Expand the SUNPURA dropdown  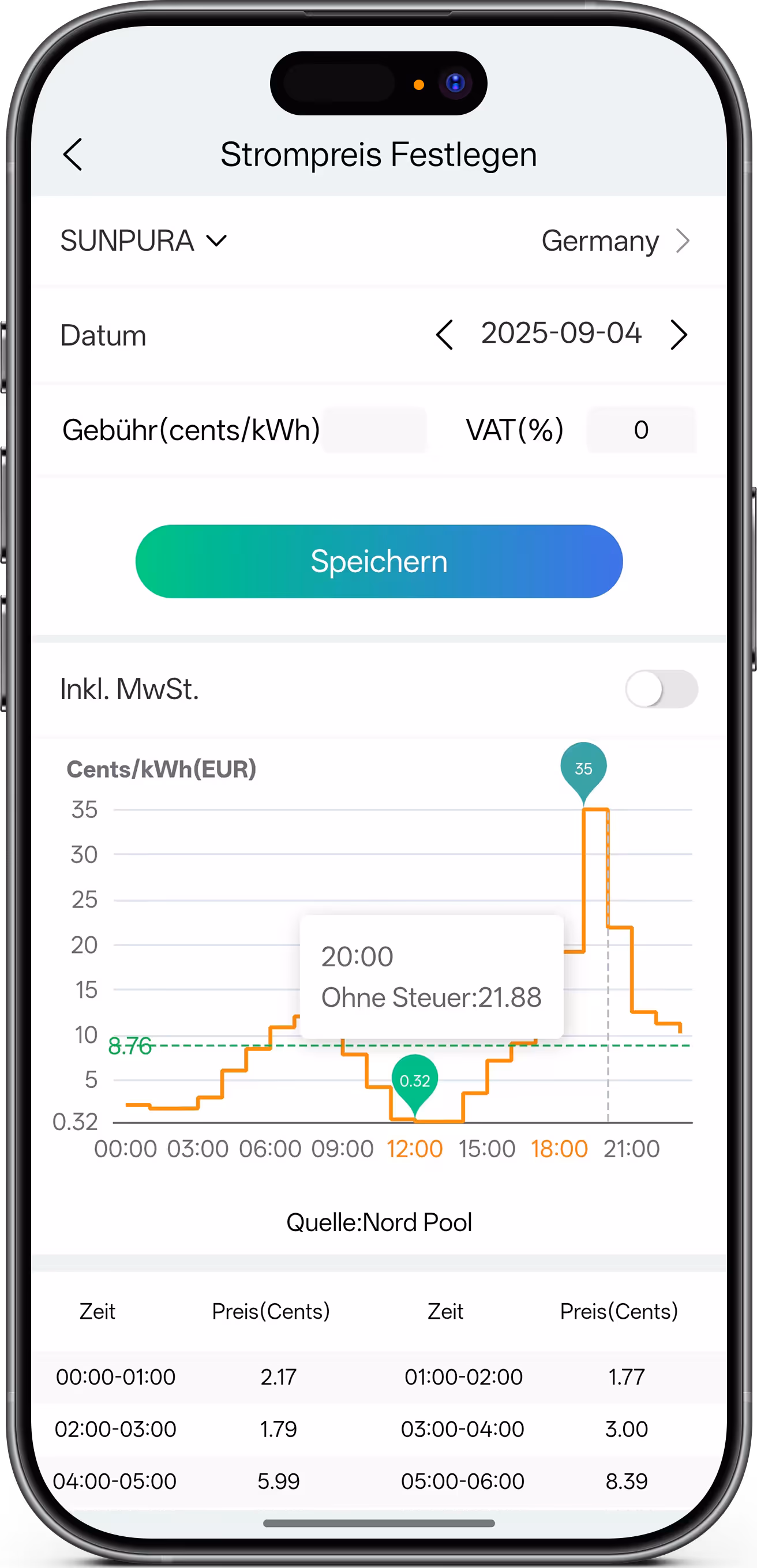144,241
